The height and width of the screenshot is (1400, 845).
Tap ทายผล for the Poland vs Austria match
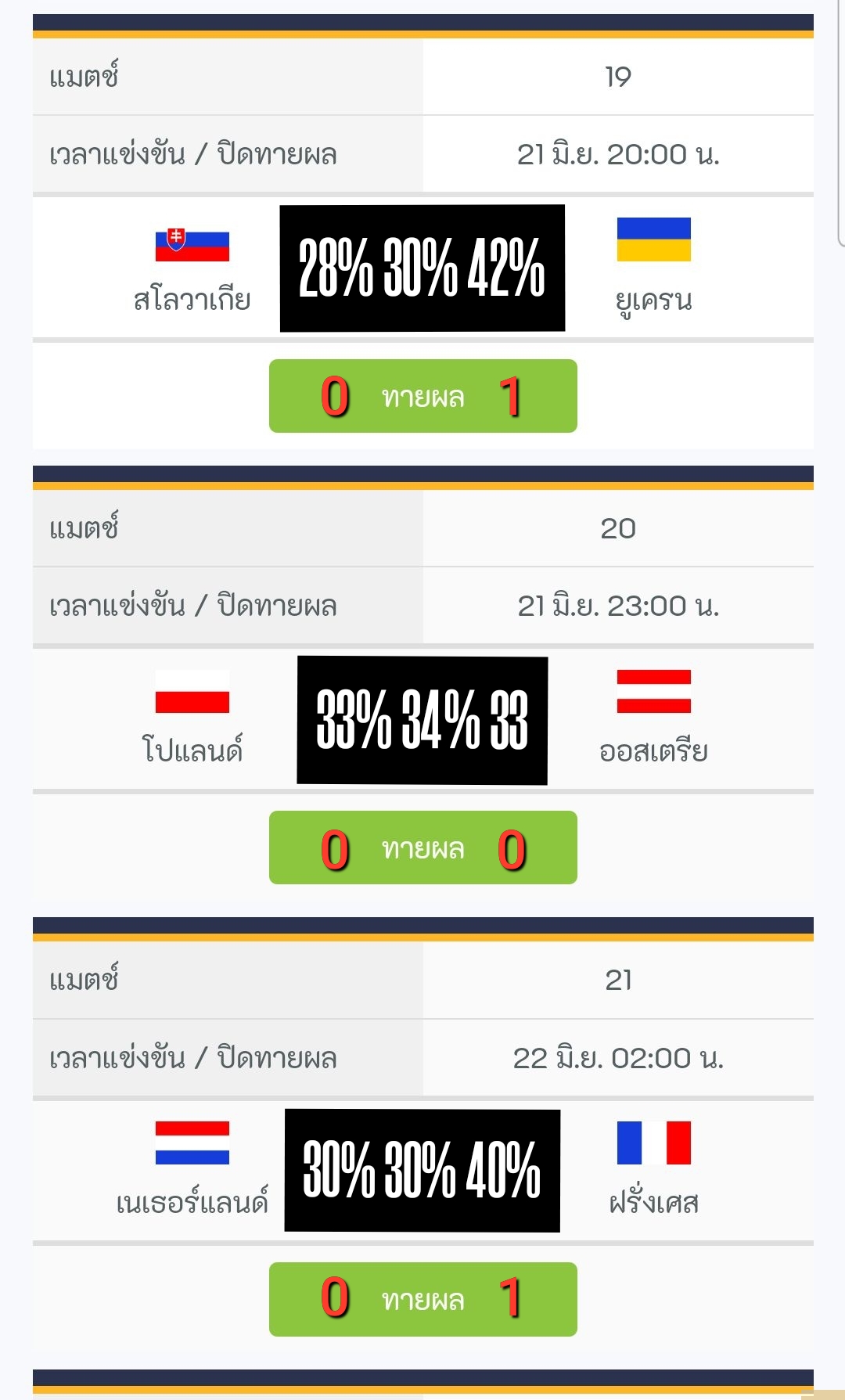423,848
